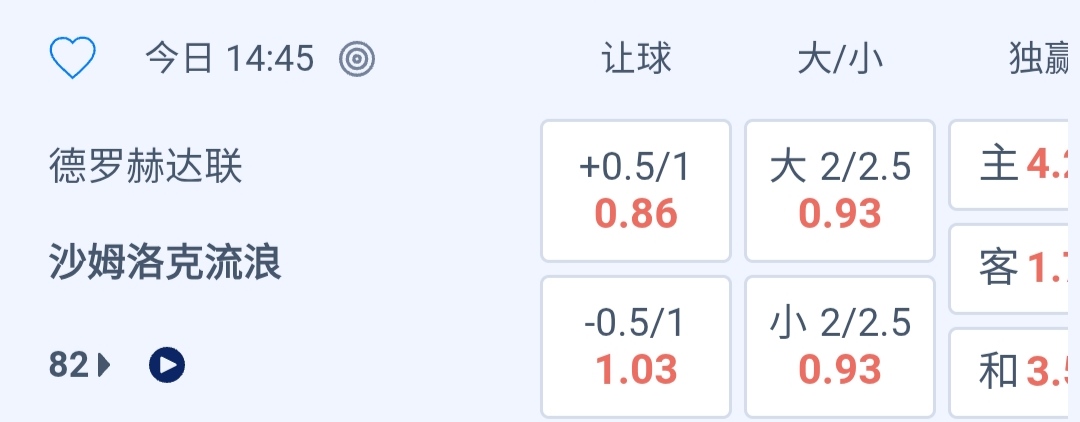
Task: Favorite this match with the heart icon
Action: coord(73,59)
